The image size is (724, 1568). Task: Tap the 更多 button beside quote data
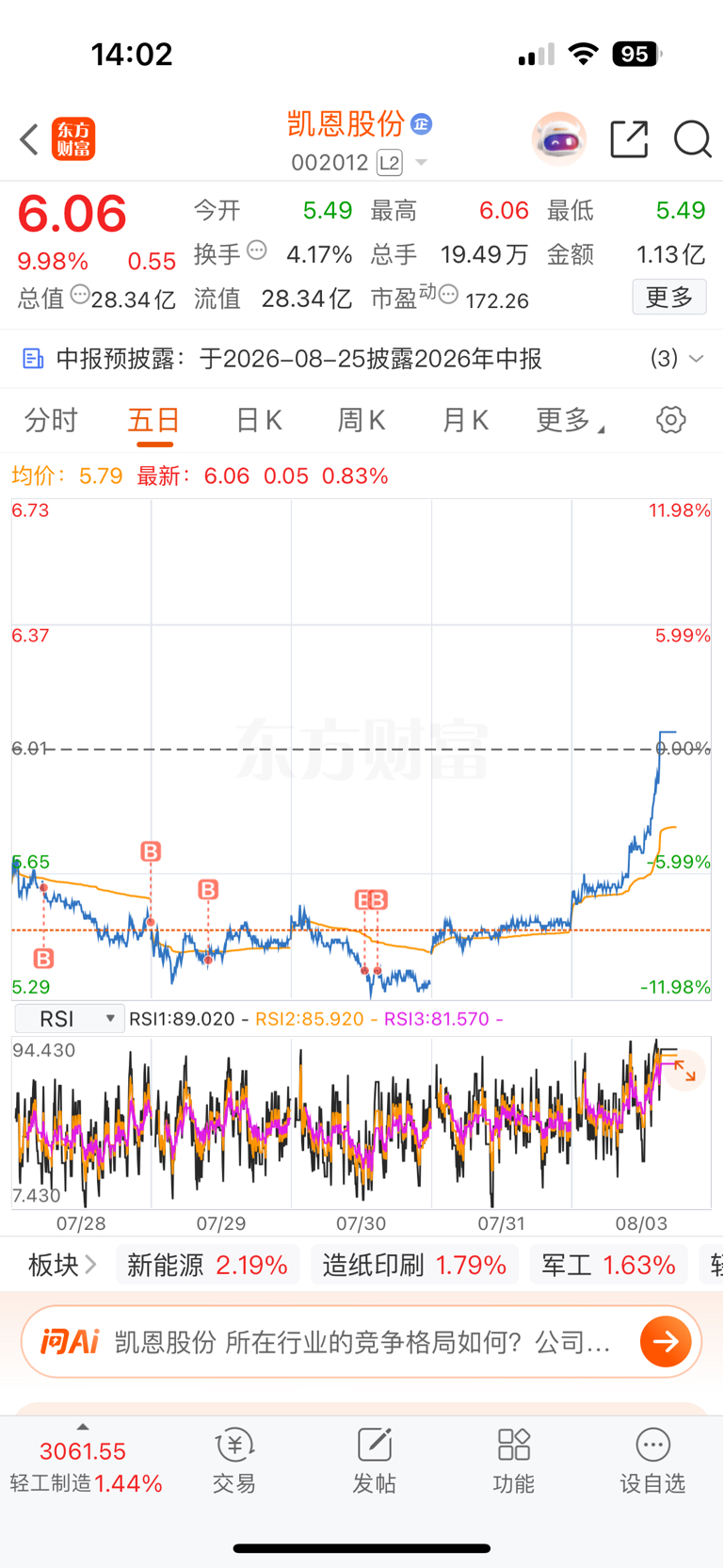[669, 298]
